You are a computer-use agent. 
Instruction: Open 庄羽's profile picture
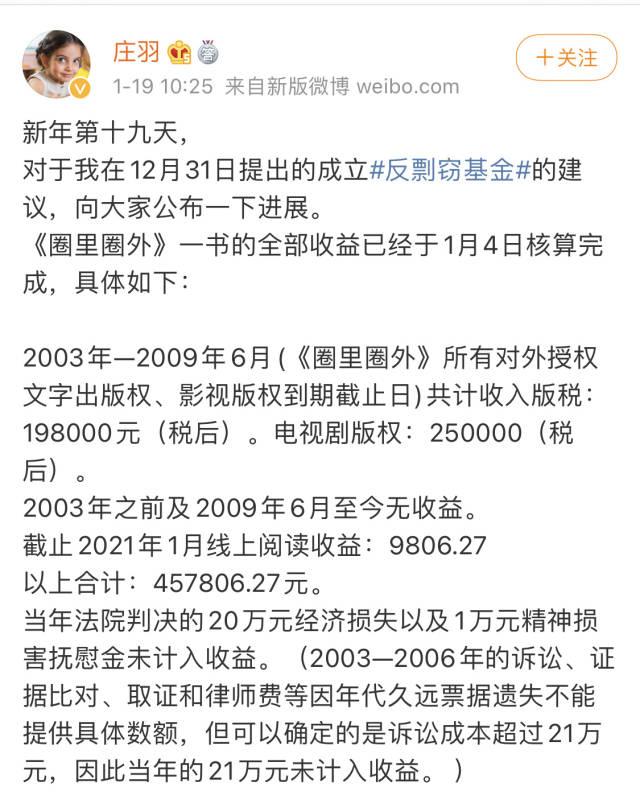coord(57,64)
